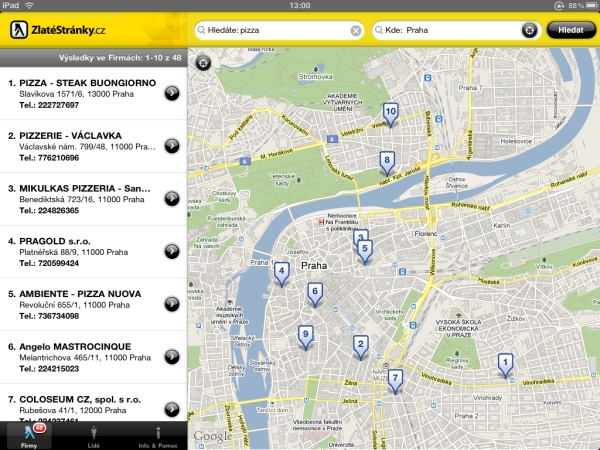Select map pin number 10
The height and width of the screenshot is (450, 600).
click(x=390, y=113)
